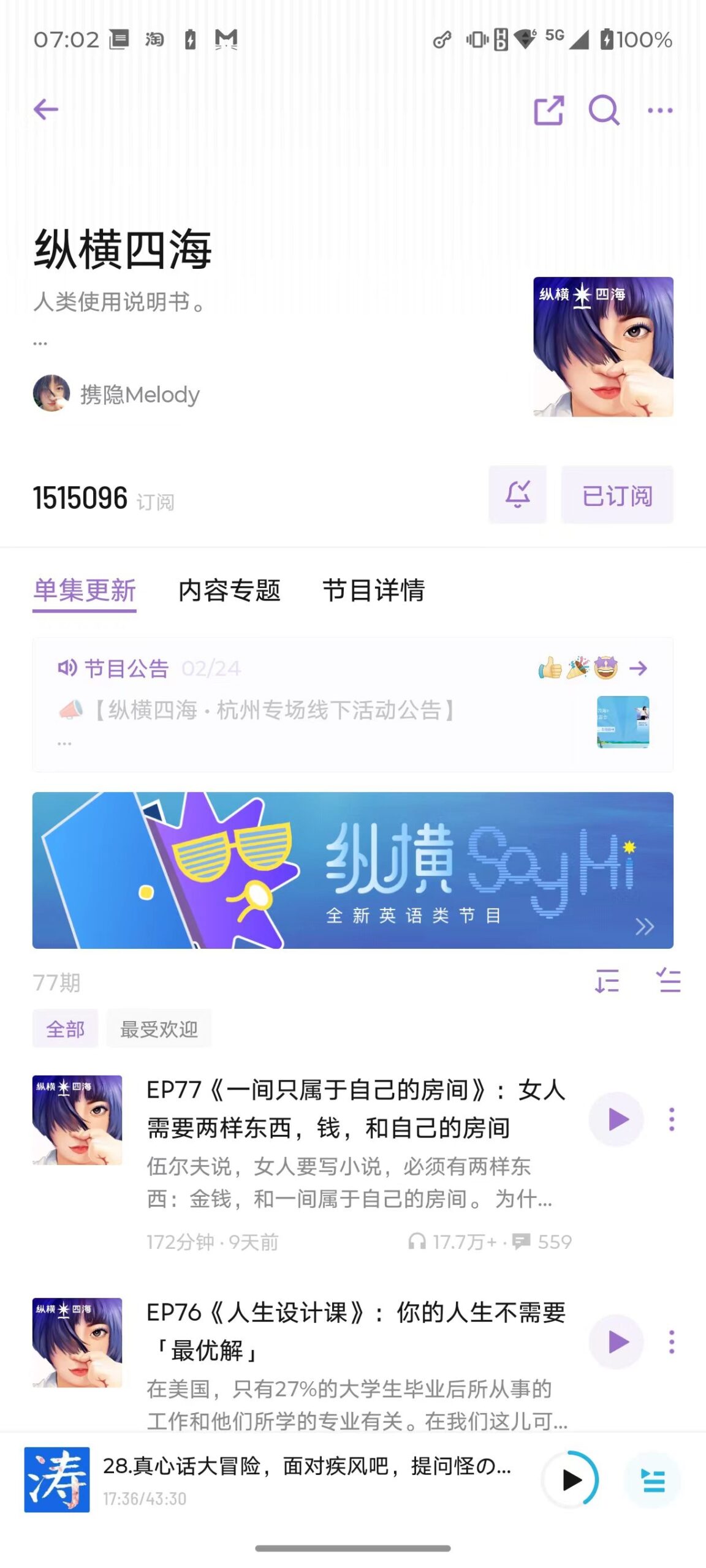Toggle off the 已订阅 subscription
Viewport: 706px width, 1568px height.
coord(617,495)
